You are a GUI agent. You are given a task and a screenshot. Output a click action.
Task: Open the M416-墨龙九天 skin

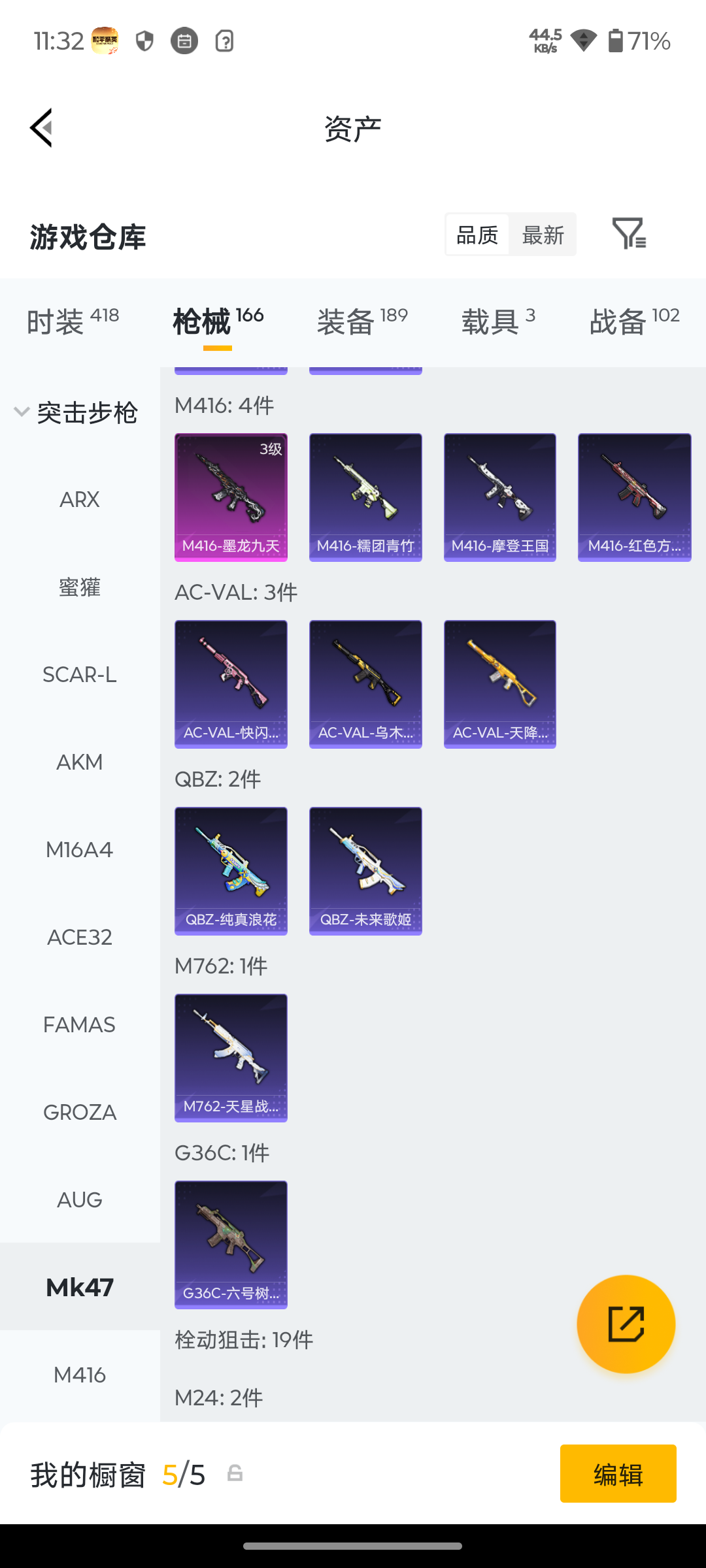tap(231, 497)
